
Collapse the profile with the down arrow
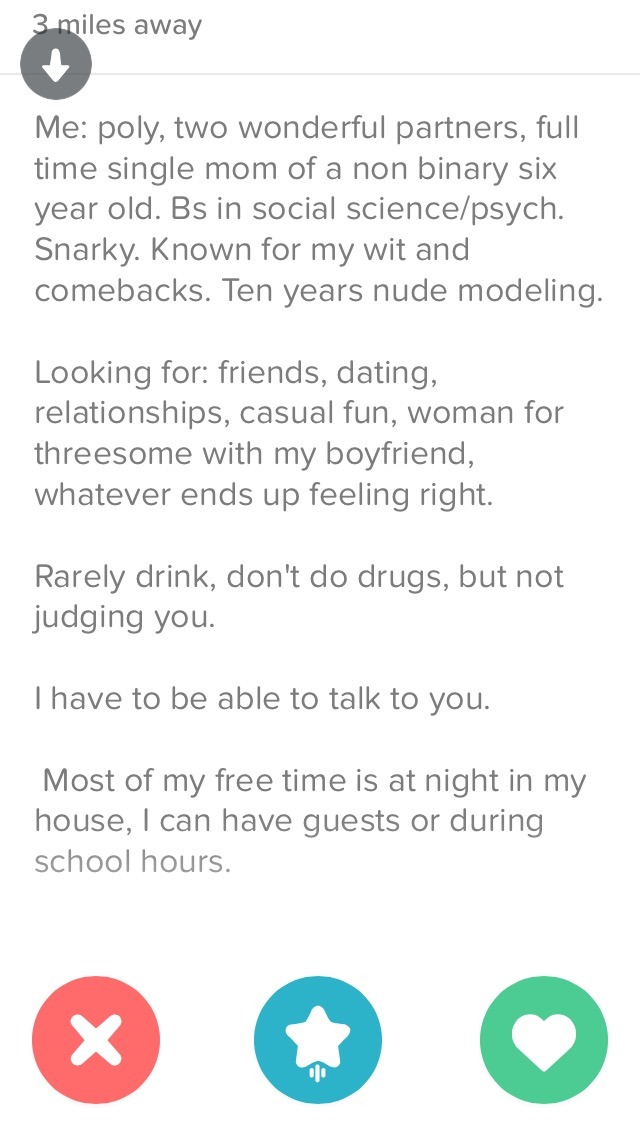point(56,66)
